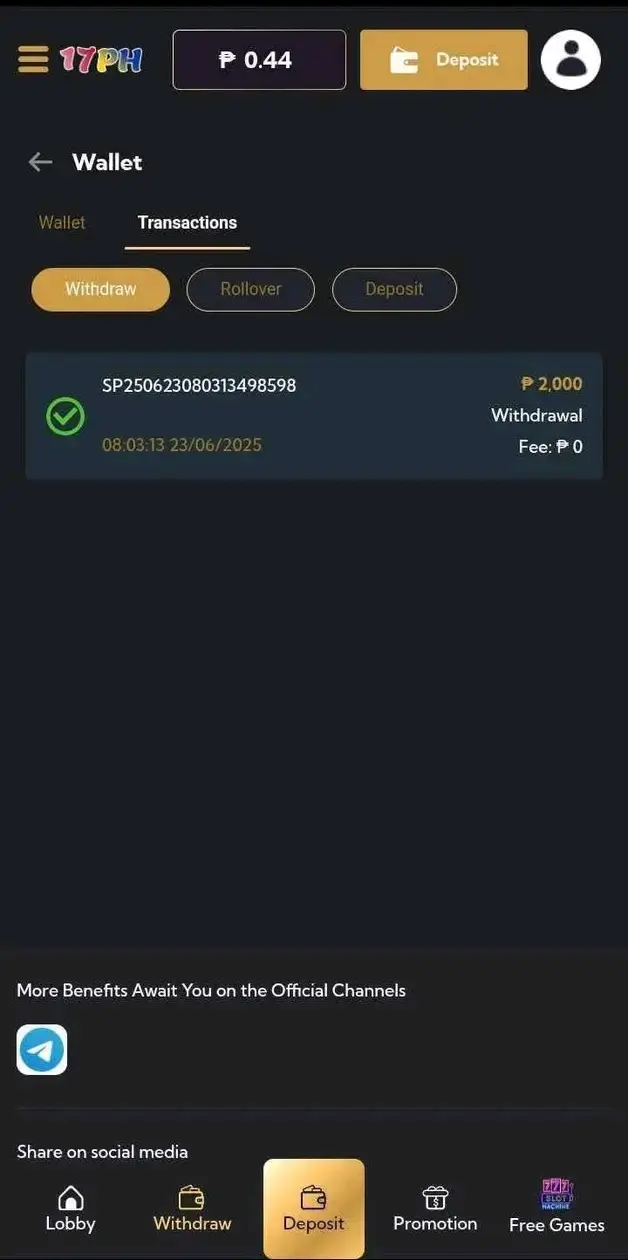Open Deposit in bottom navigation
The image size is (628, 1260).
click(314, 1209)
